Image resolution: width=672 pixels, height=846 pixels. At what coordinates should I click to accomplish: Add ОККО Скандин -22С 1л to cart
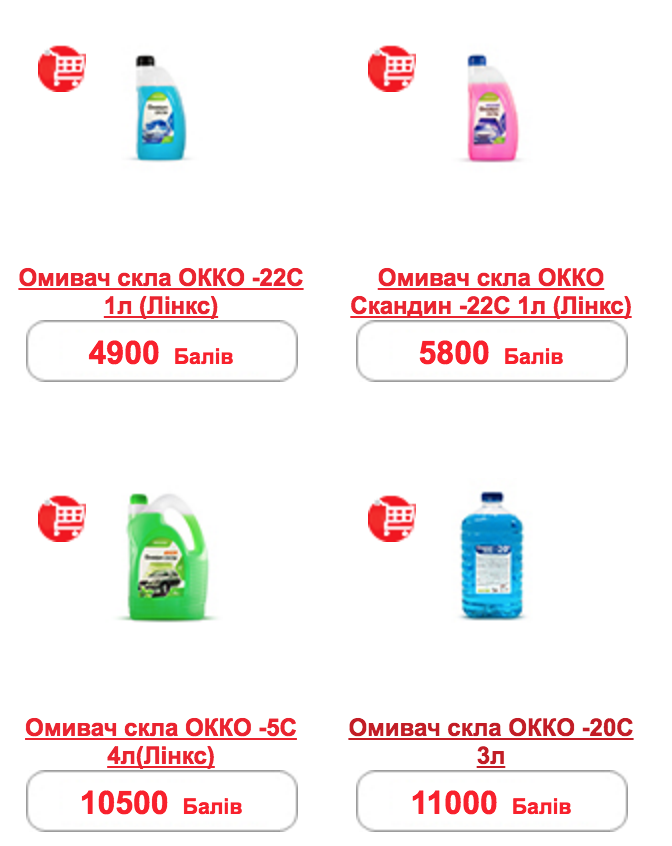point(391,69)
